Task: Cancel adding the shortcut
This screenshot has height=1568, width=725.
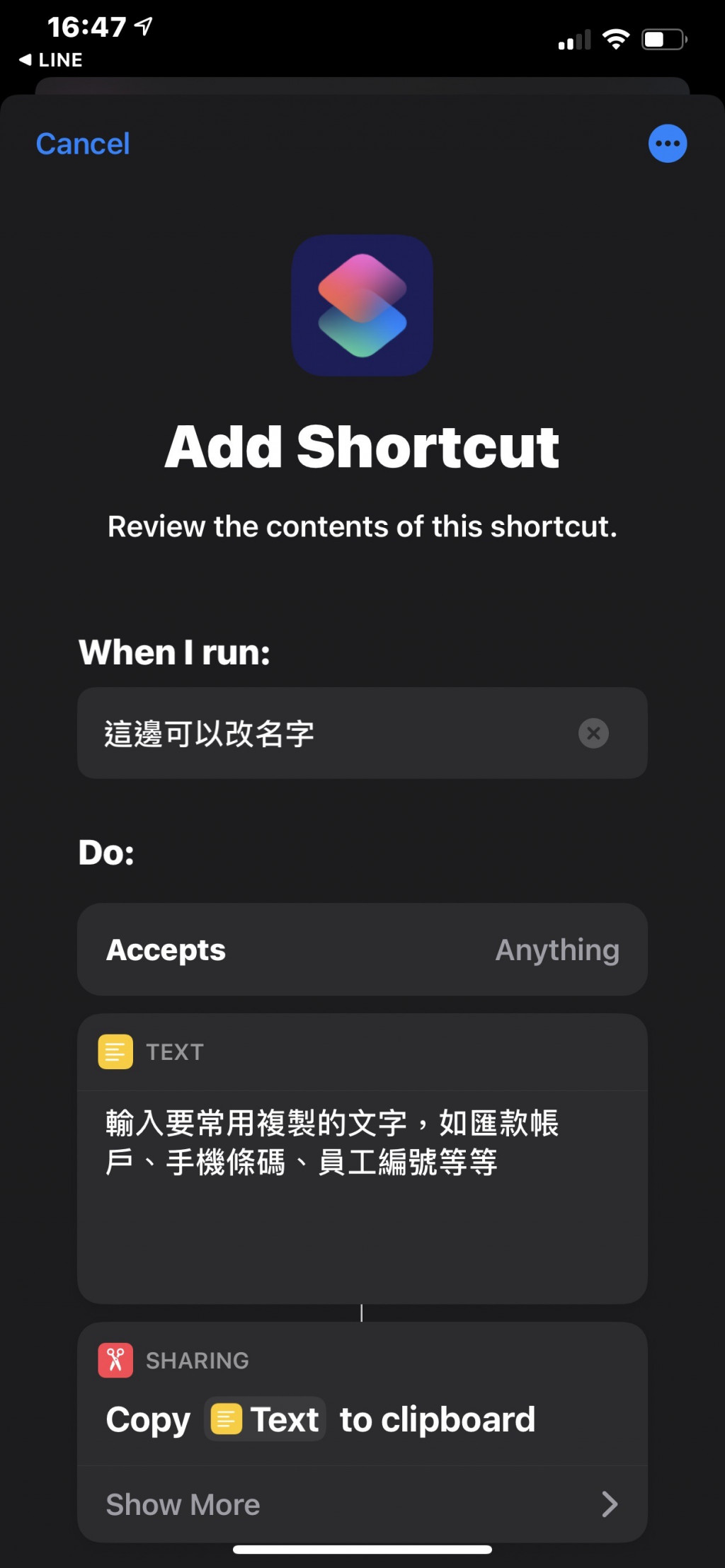Action: [x=83, y=144]
